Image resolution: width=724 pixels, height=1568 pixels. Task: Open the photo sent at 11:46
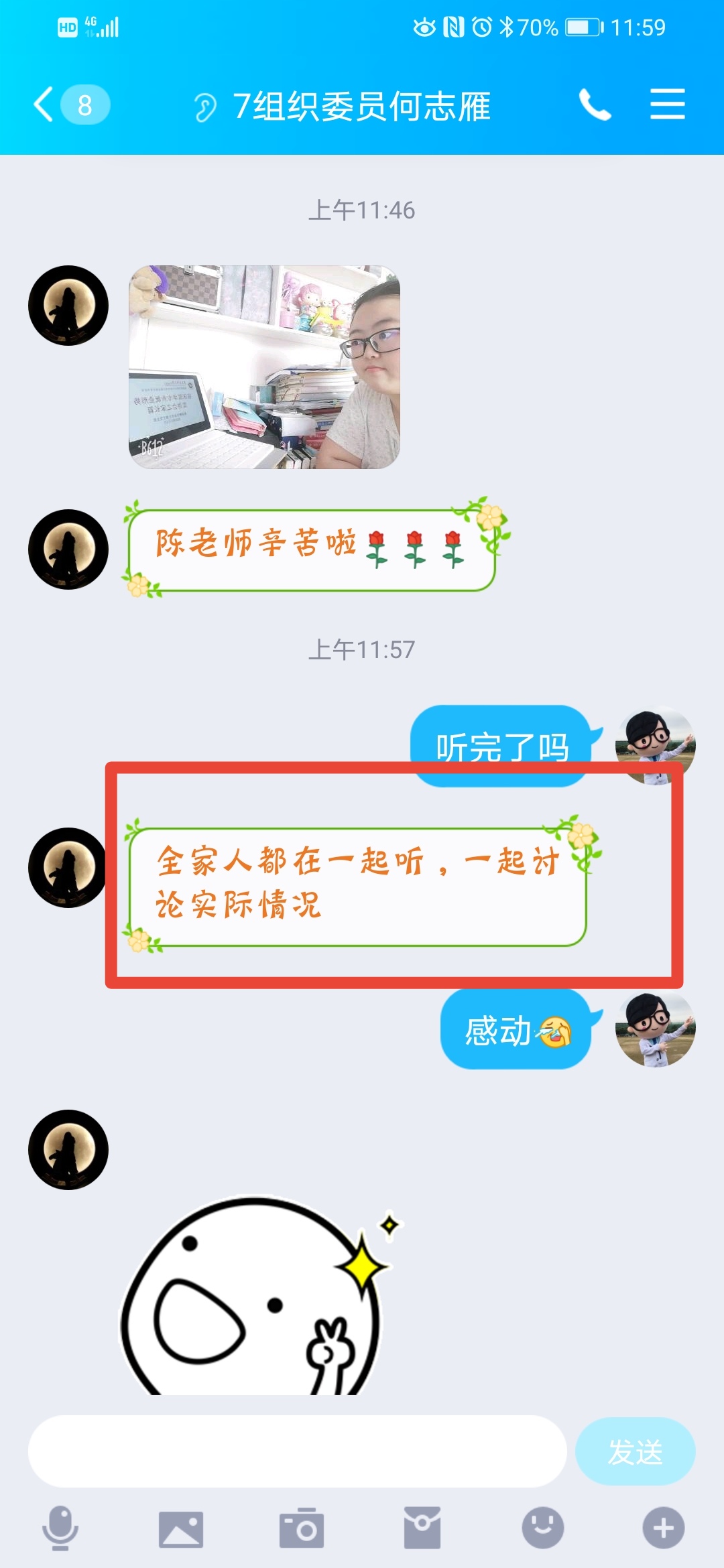[x=264, y=367]
